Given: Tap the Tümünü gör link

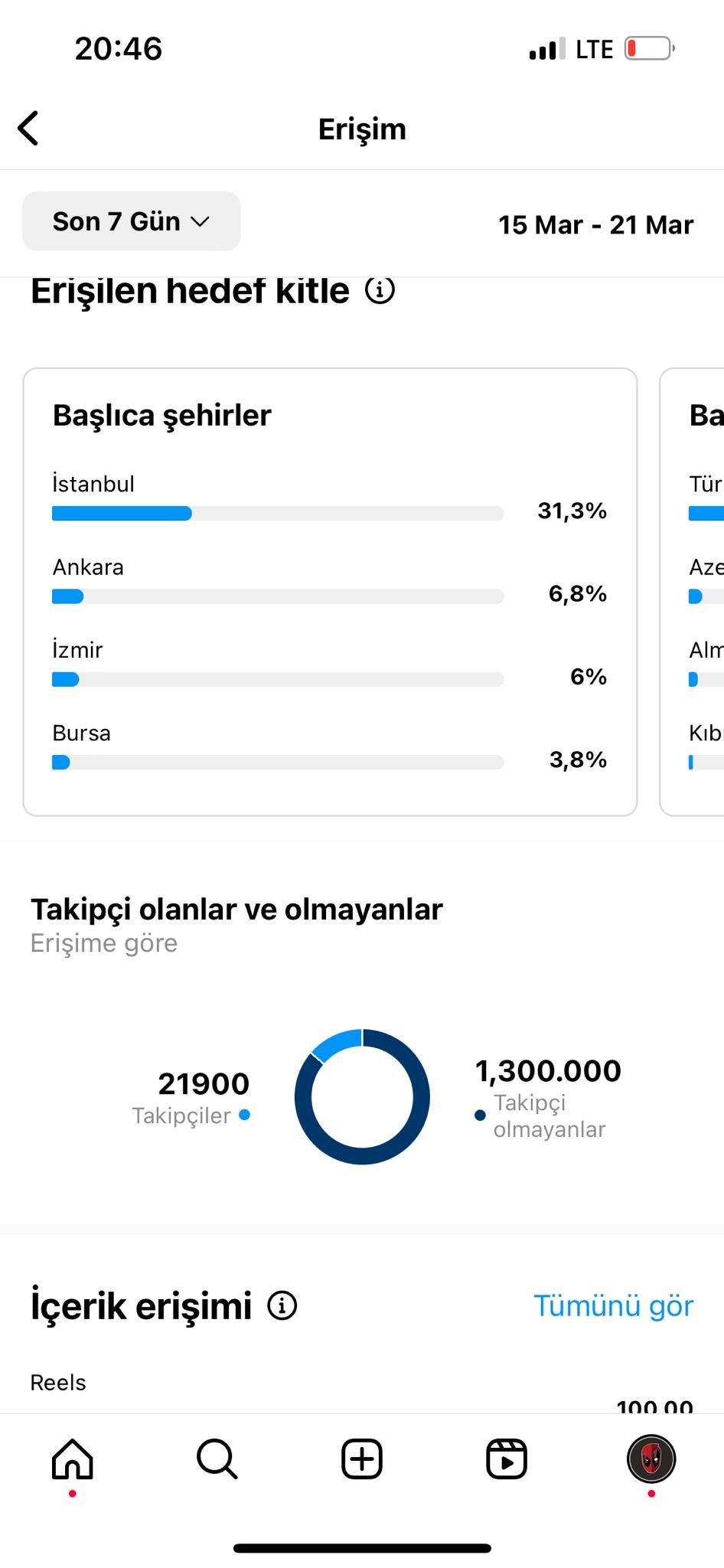Looking at the screenshot, I should [613, 1305].
